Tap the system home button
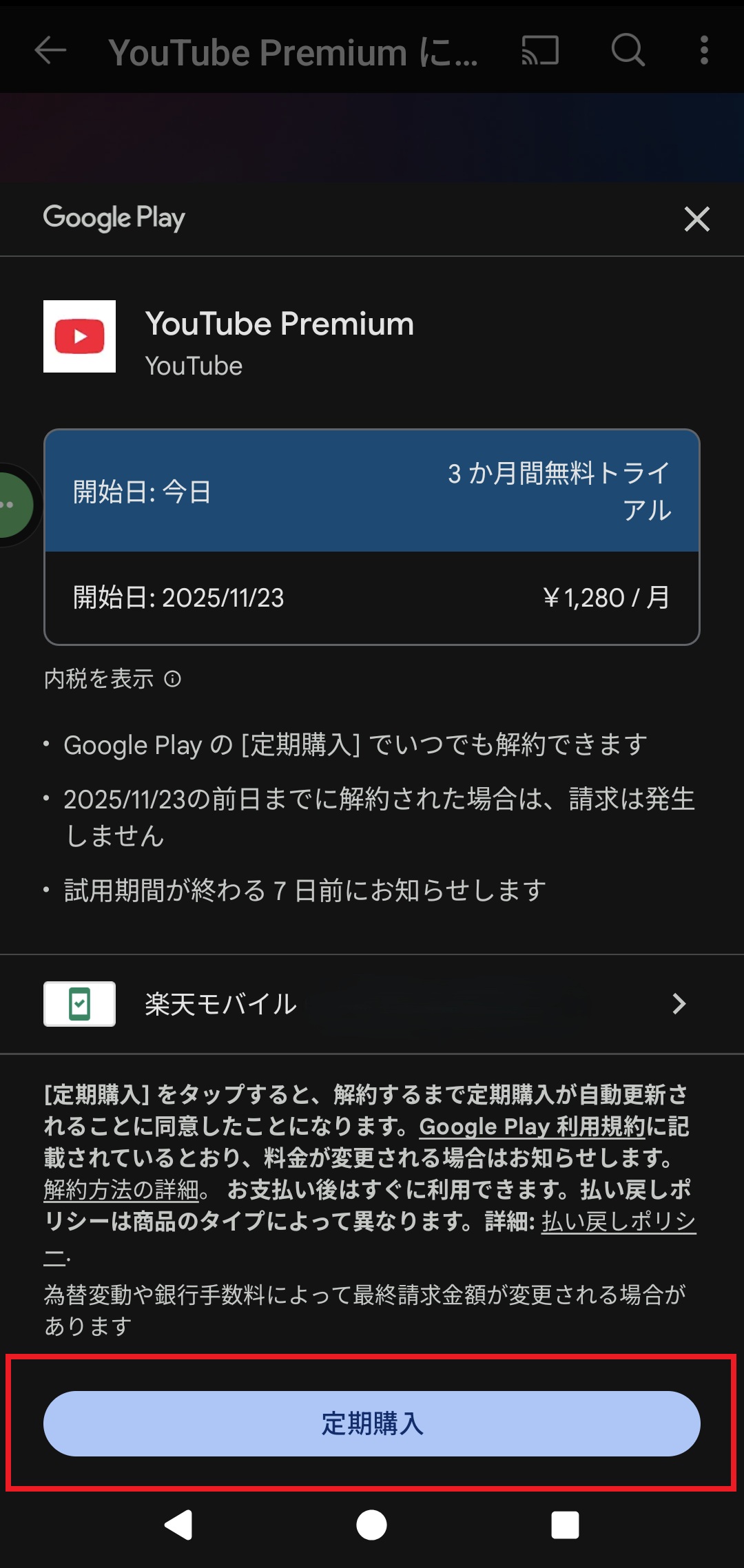Viewport: 744px width, 1568px height. point(371,1525)
